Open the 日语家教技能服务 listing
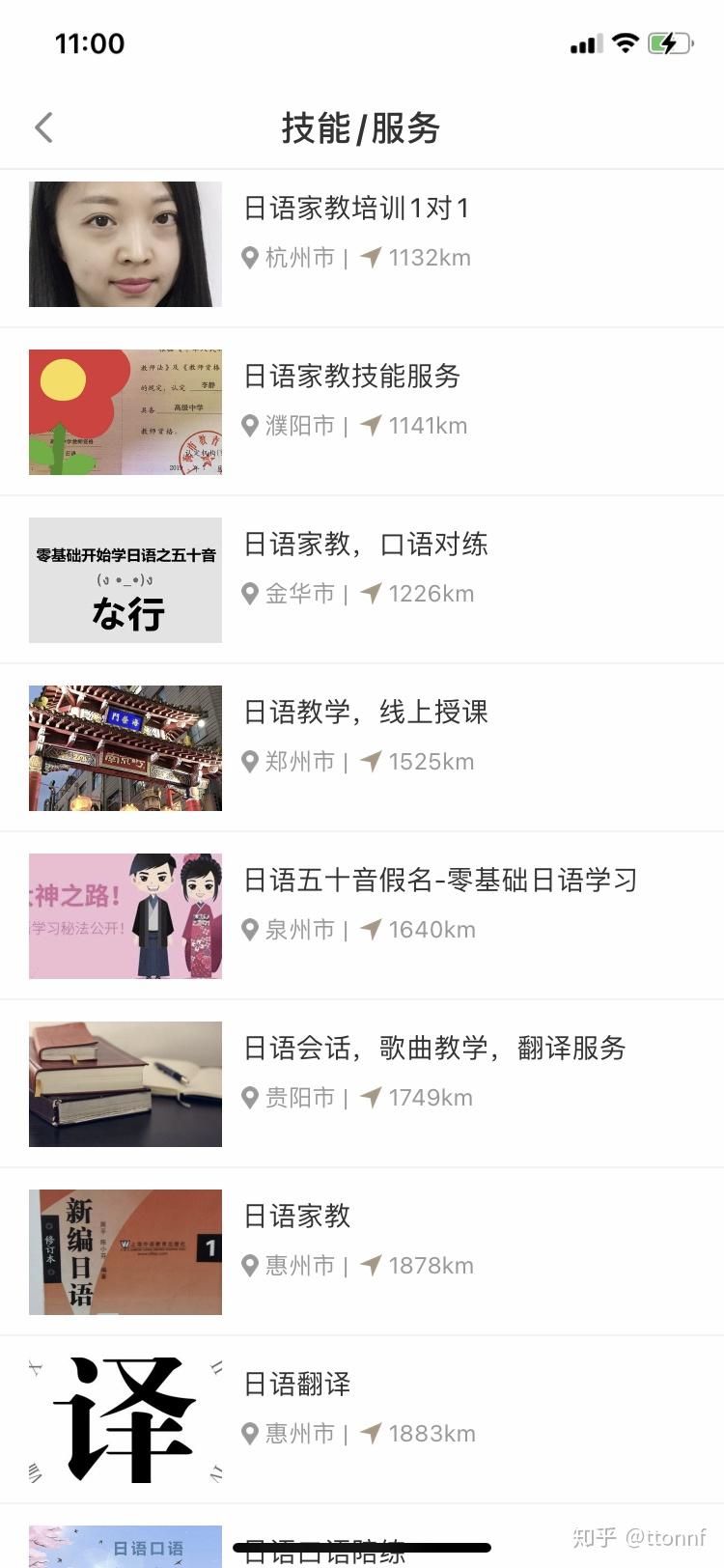The image size is (724, 1568). tap(351, 377)
